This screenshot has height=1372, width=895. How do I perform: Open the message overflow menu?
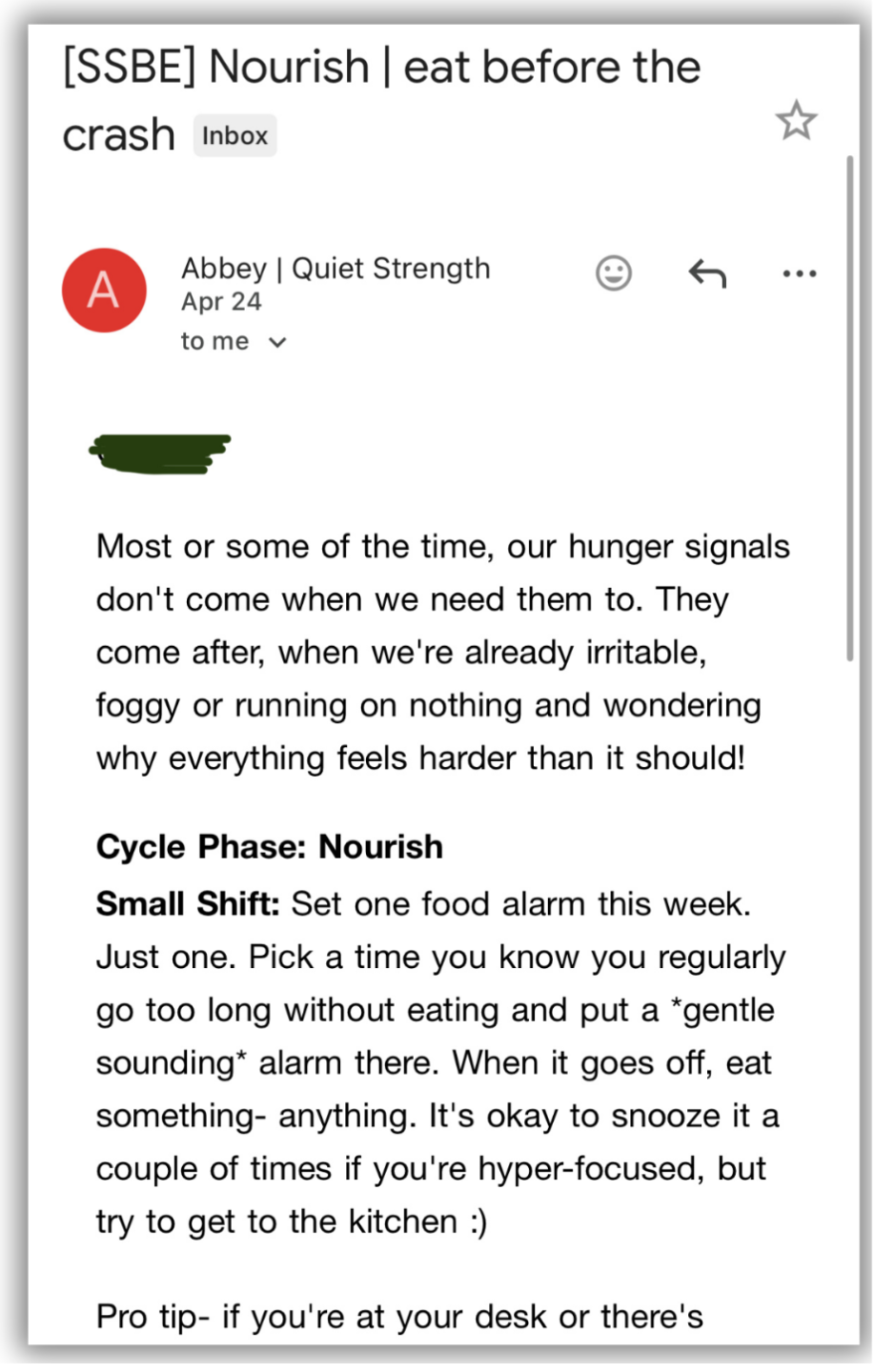coord(799,273)
